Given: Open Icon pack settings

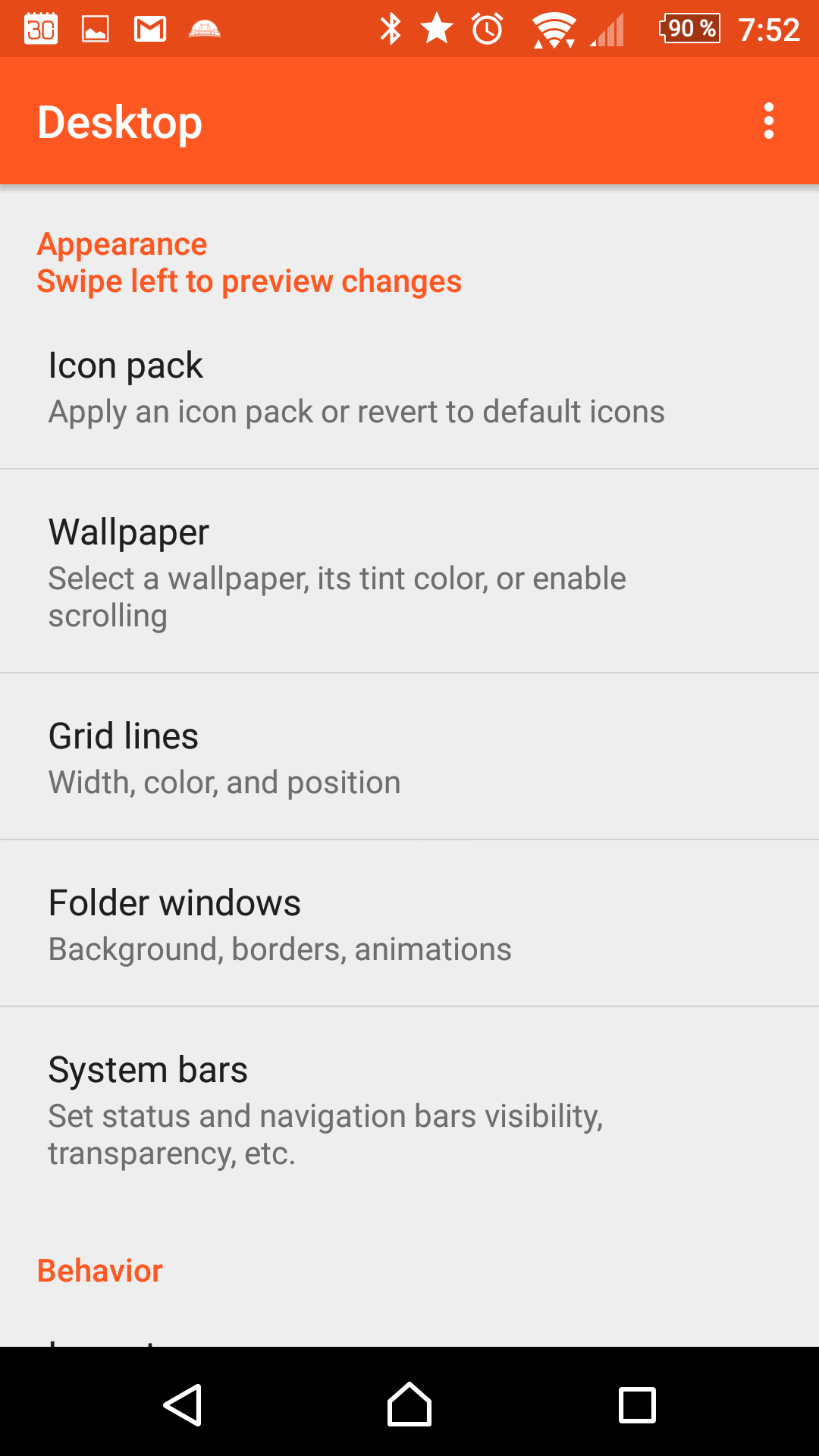Looking at the screenshot, I should point(409,386).
